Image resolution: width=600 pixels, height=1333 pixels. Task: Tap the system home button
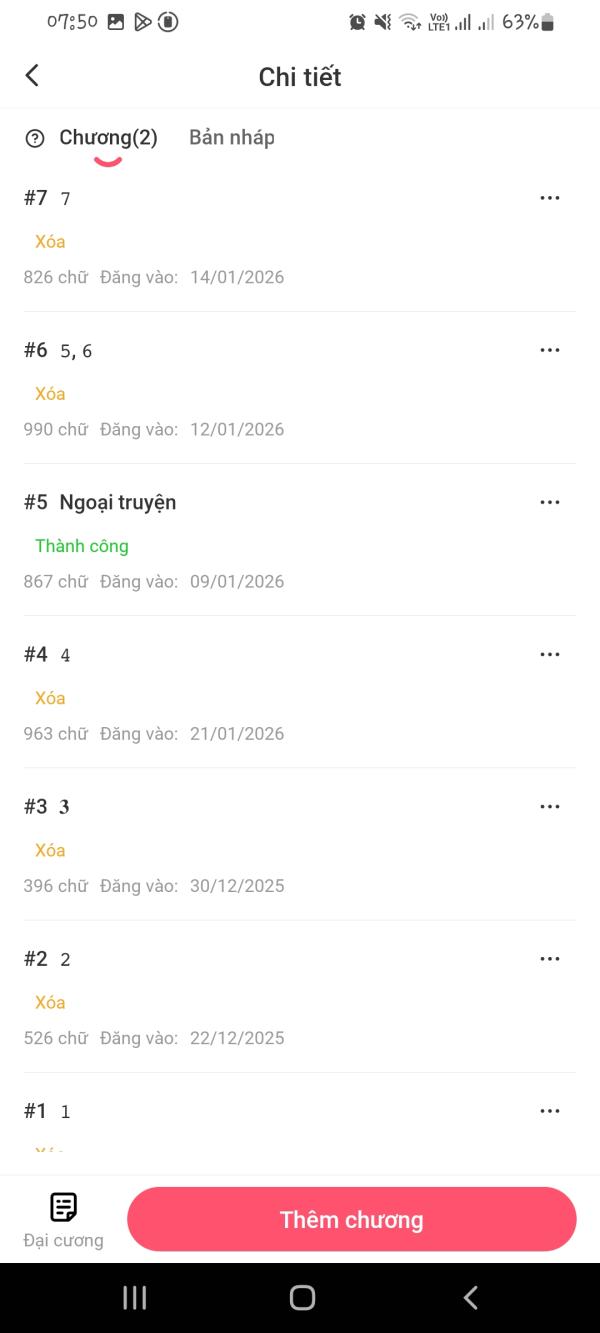click(x=301, y=1297)
